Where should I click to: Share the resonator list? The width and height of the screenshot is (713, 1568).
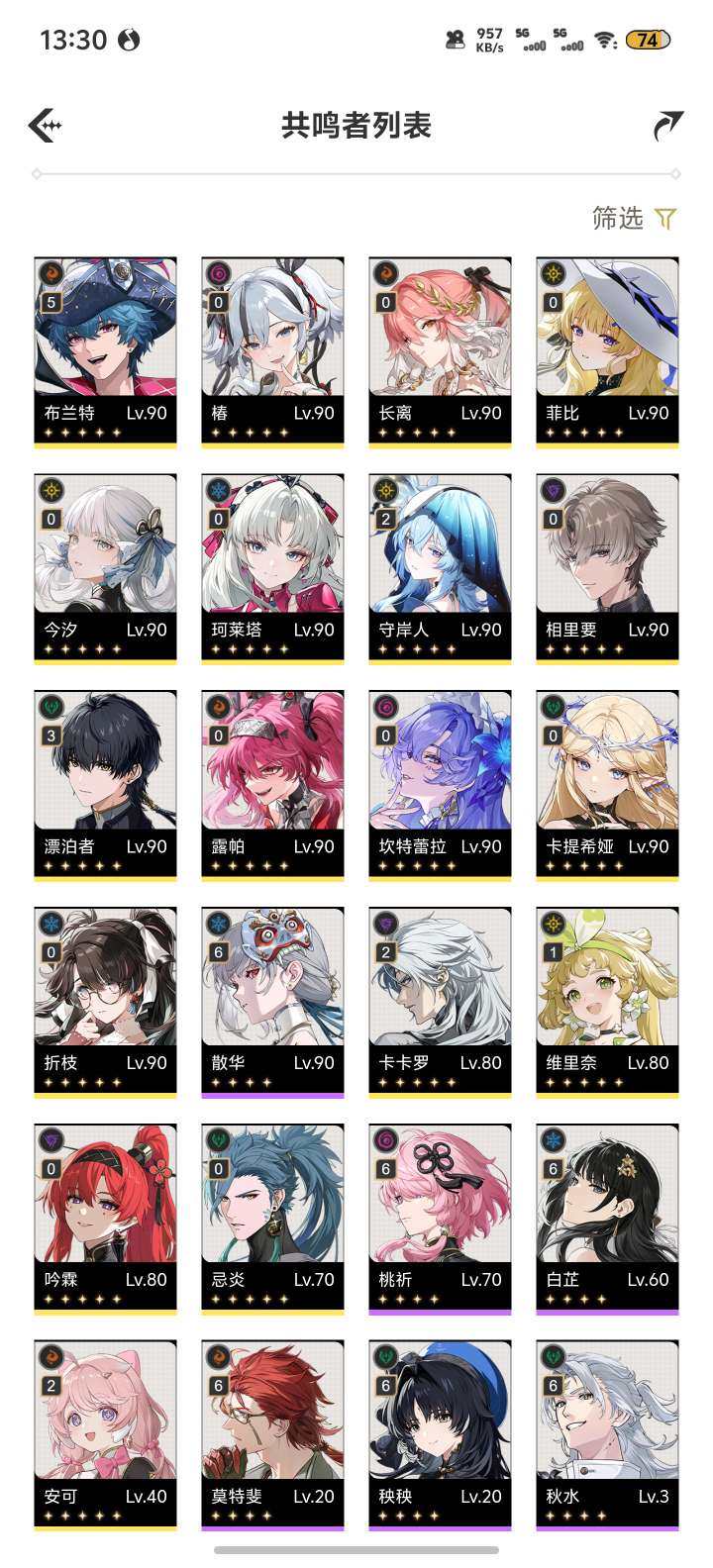(x=667, y=126)
